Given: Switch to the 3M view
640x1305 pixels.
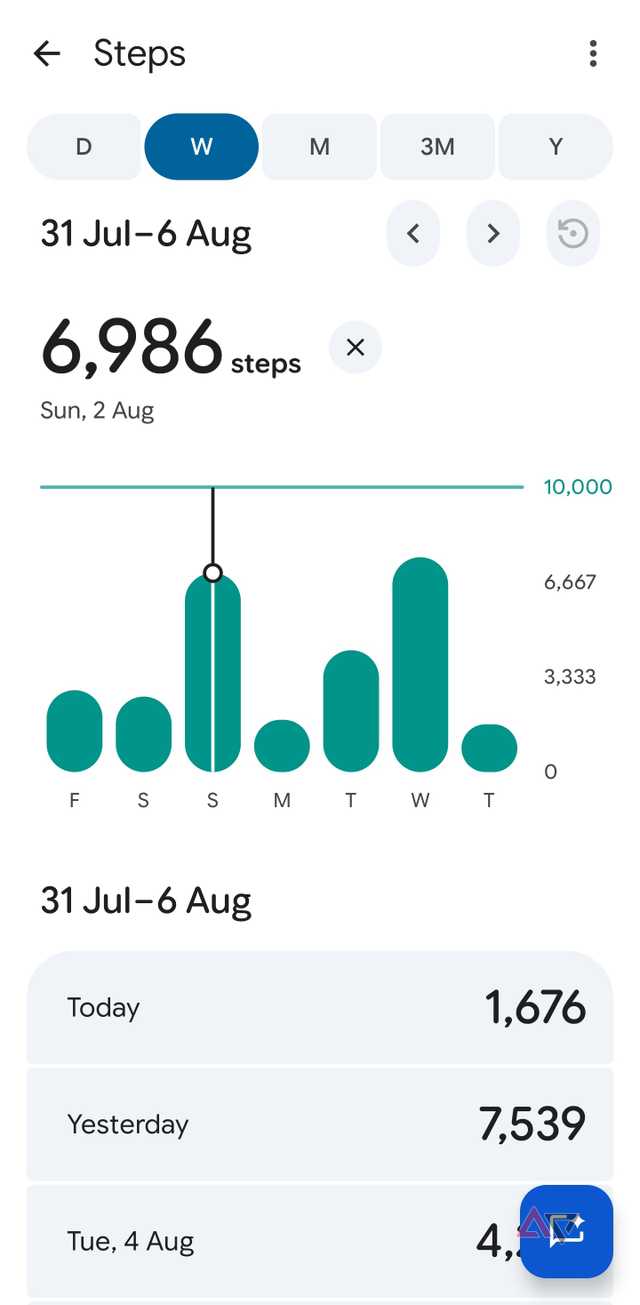Looking at the screenshot, I should (x=437, y=147).
